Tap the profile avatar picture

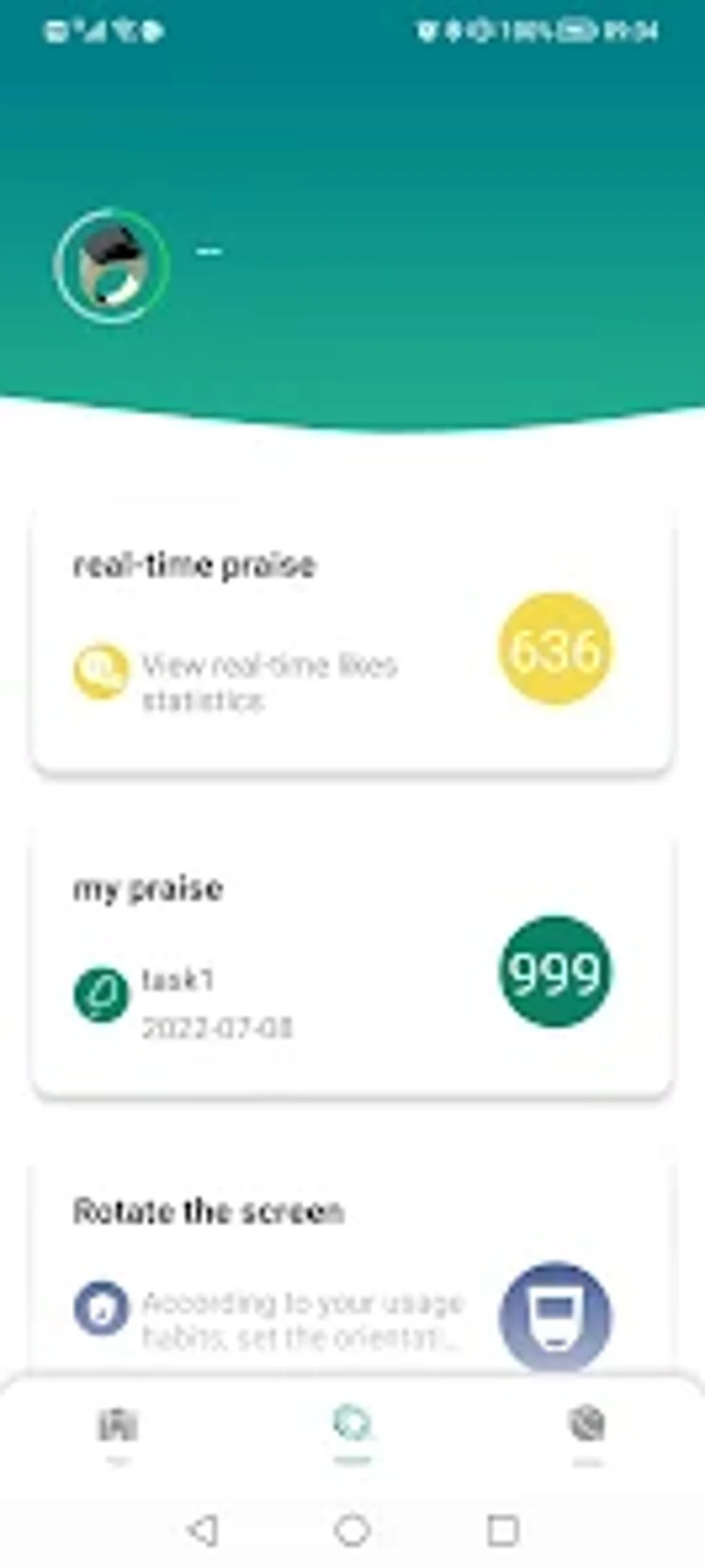click(x=112, y=266)
